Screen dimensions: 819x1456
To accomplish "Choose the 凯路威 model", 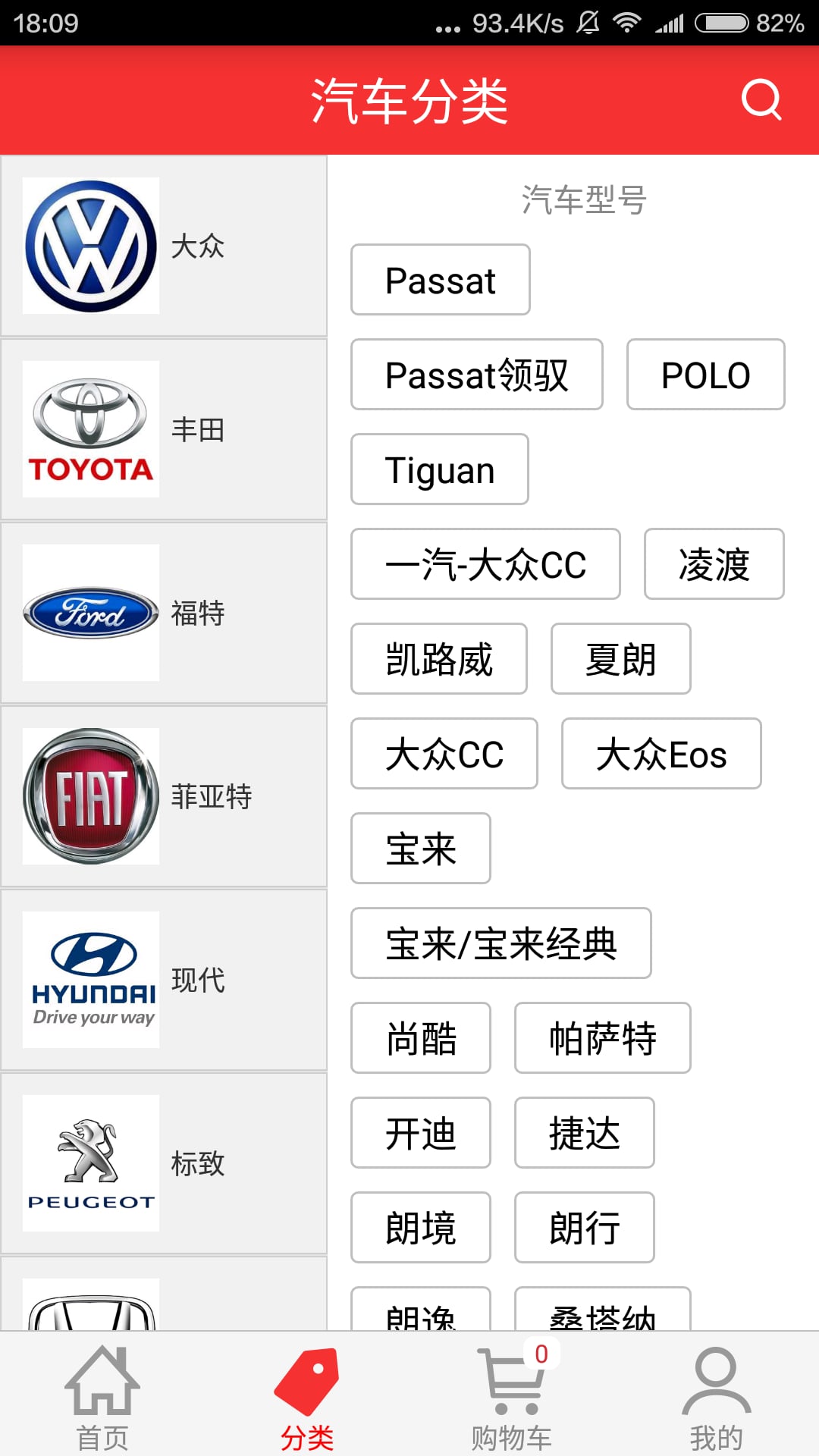I will [439, 659].
